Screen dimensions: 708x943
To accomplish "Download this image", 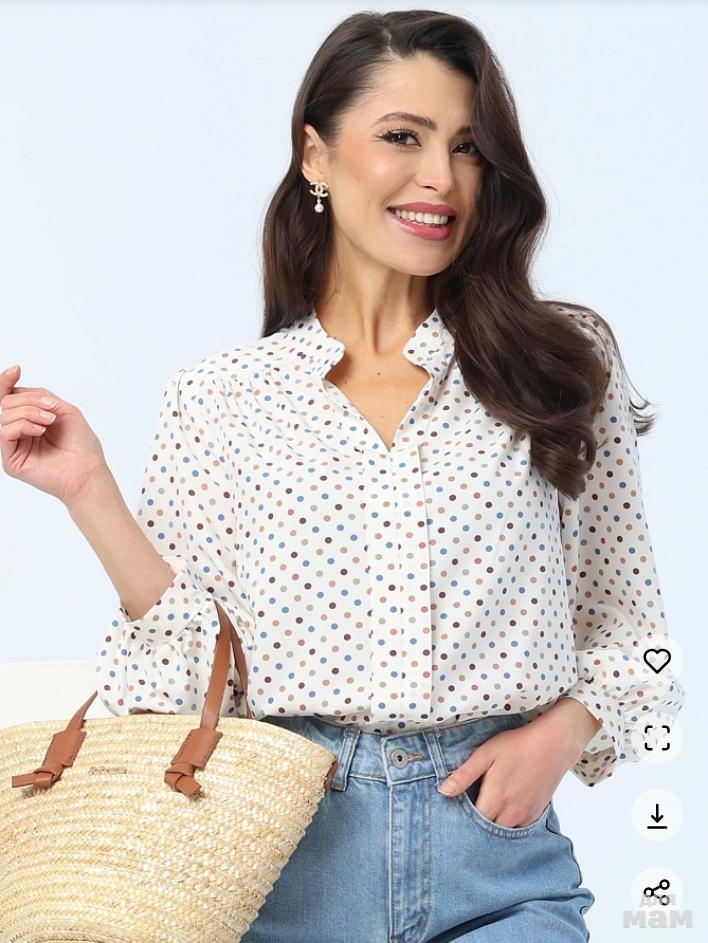I will pyautogui.click(x=657, y=815).
